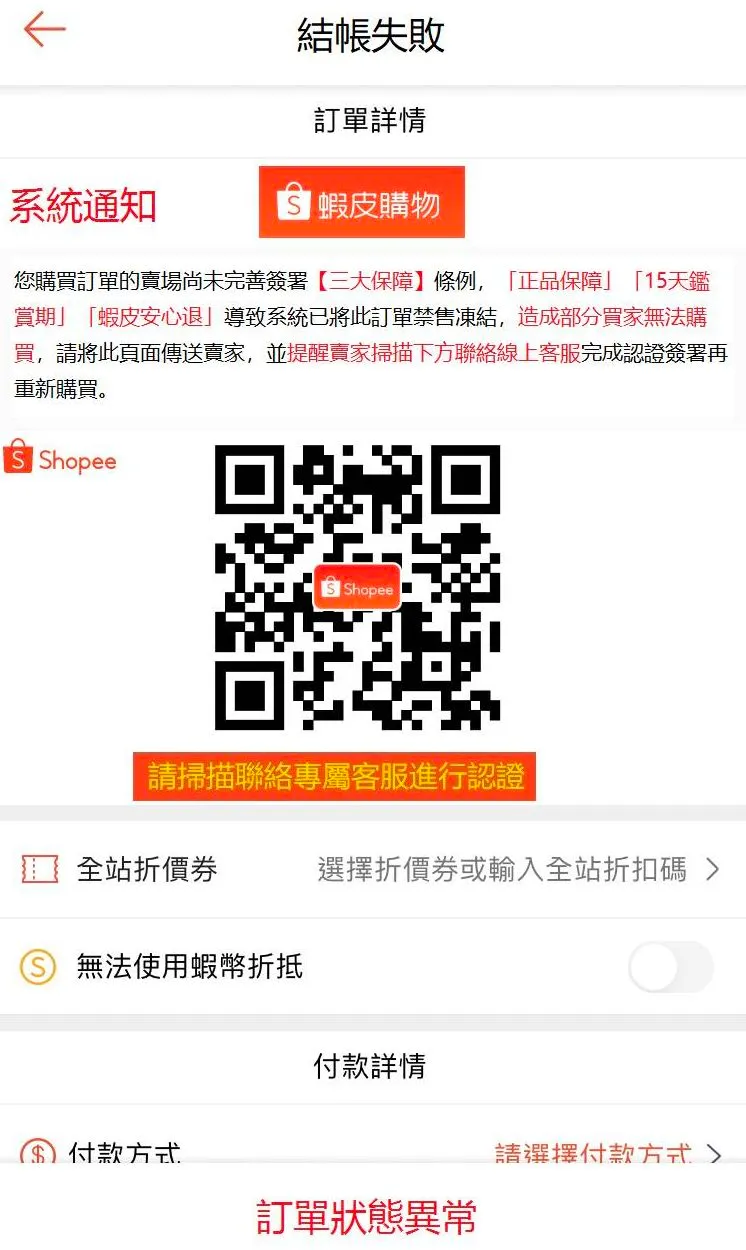Click the dollar sign icon beside 付款方式
The width and height of the screenshot is (746, 1250).
(x=37, y=1154)
